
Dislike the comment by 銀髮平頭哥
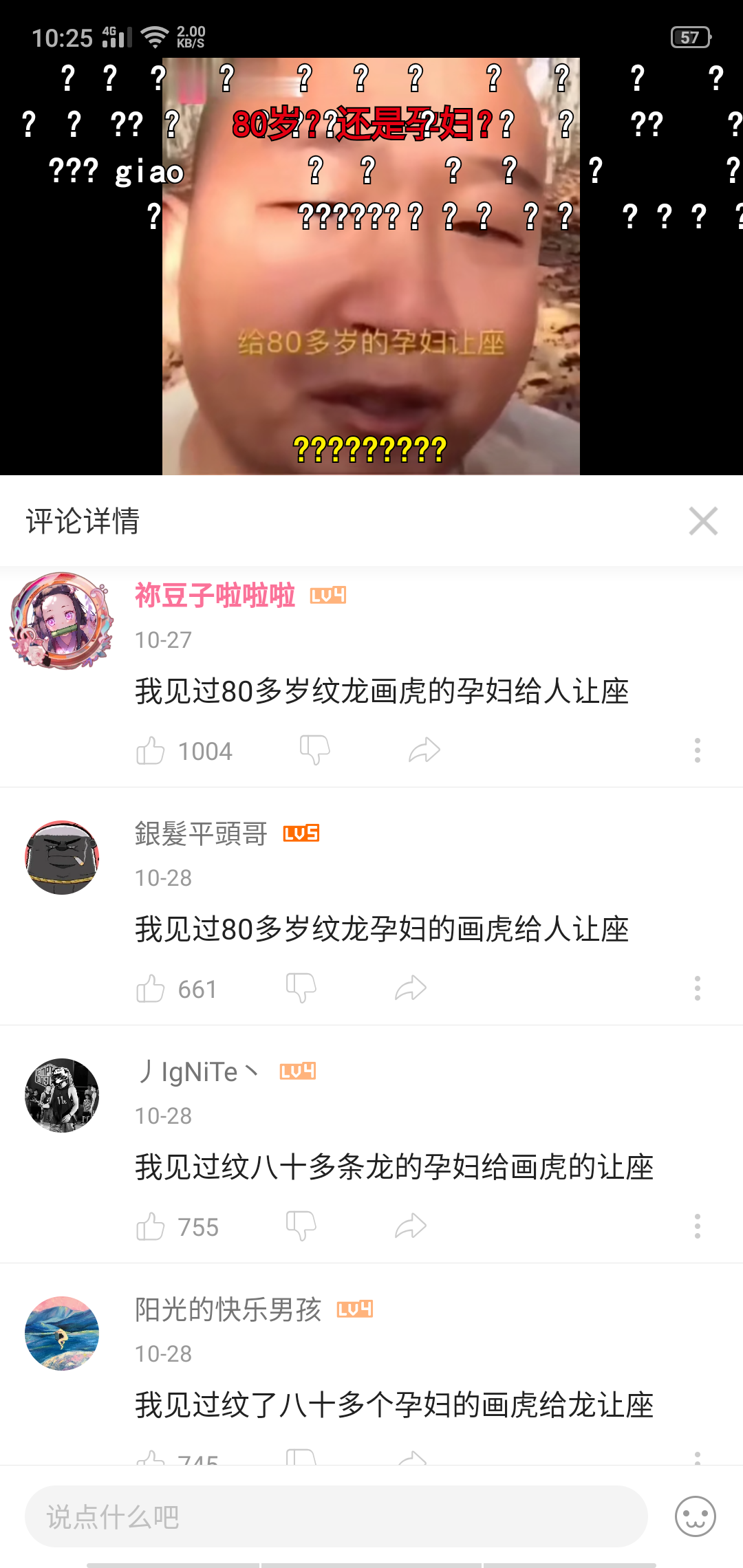click(301, 988)
